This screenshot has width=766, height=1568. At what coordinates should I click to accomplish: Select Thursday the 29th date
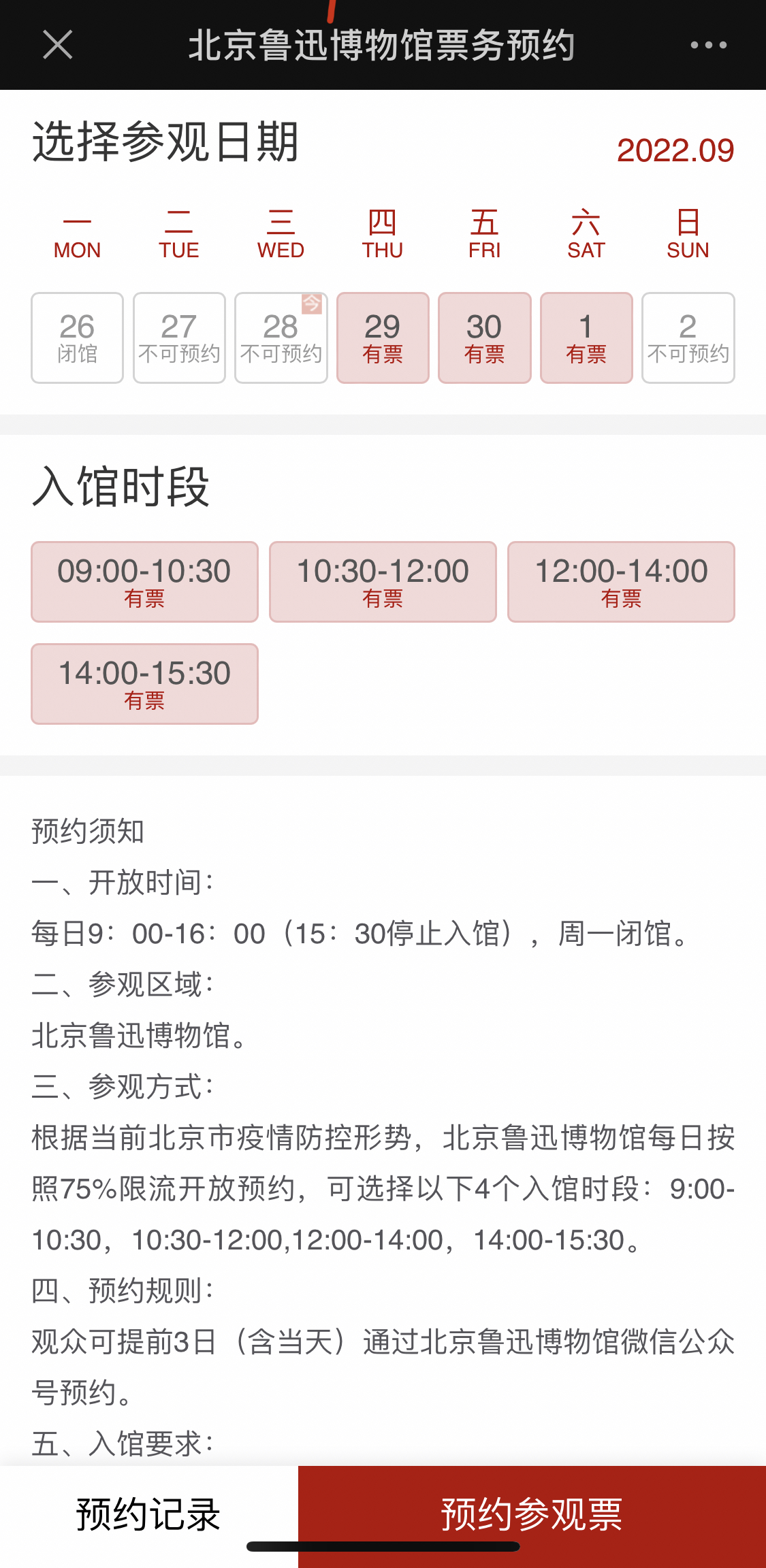383,338
